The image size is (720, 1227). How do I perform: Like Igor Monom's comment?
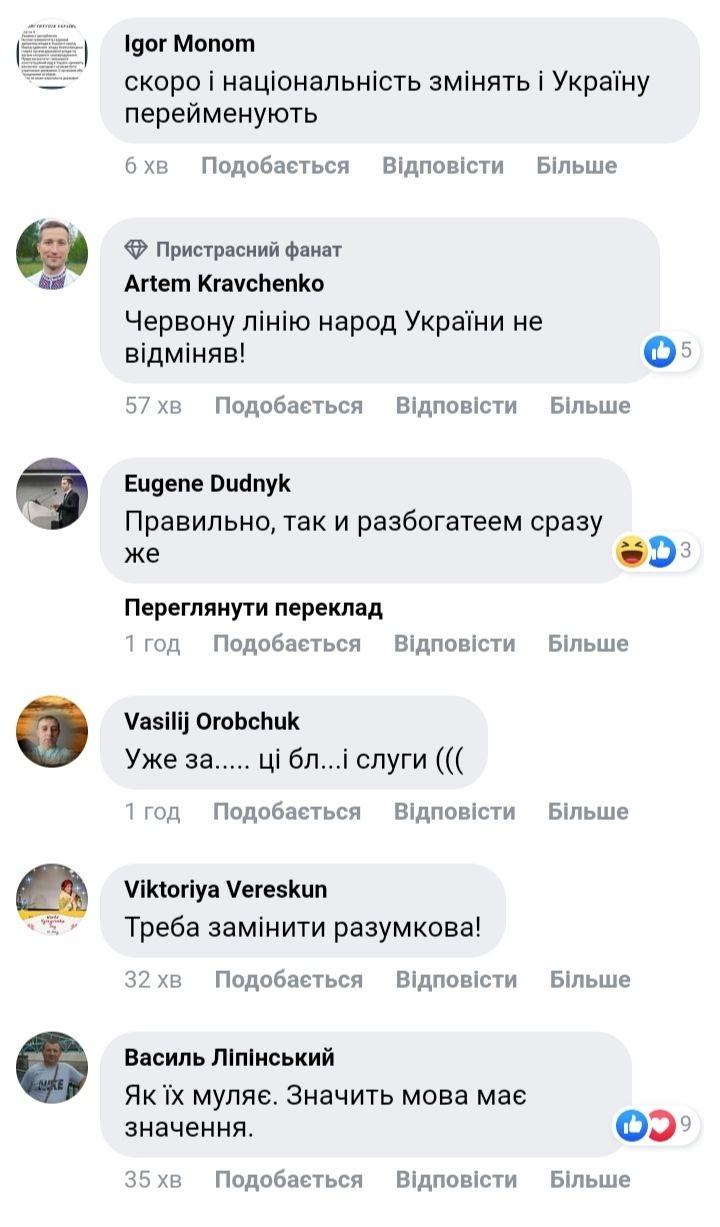[x=275, y=166]
